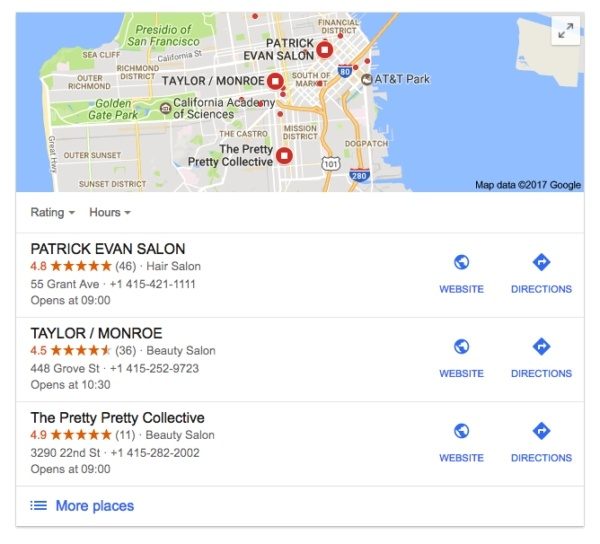This screenshot has width=600, height=544.
Task: Open the TAYLOR / MONROE listing
Action: pyautogui.click(x=96, y=333)
